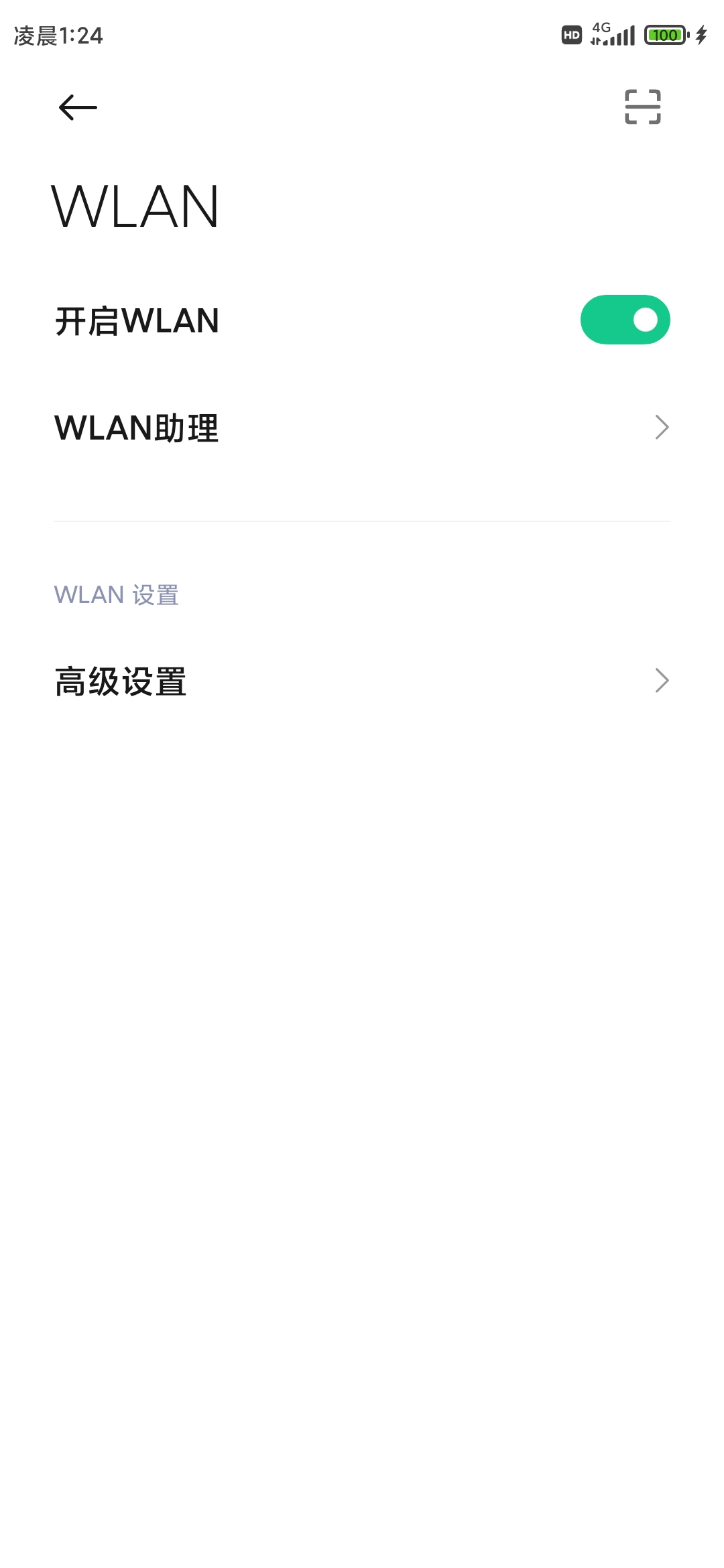Go back using the arrow icon

(78, 107)
